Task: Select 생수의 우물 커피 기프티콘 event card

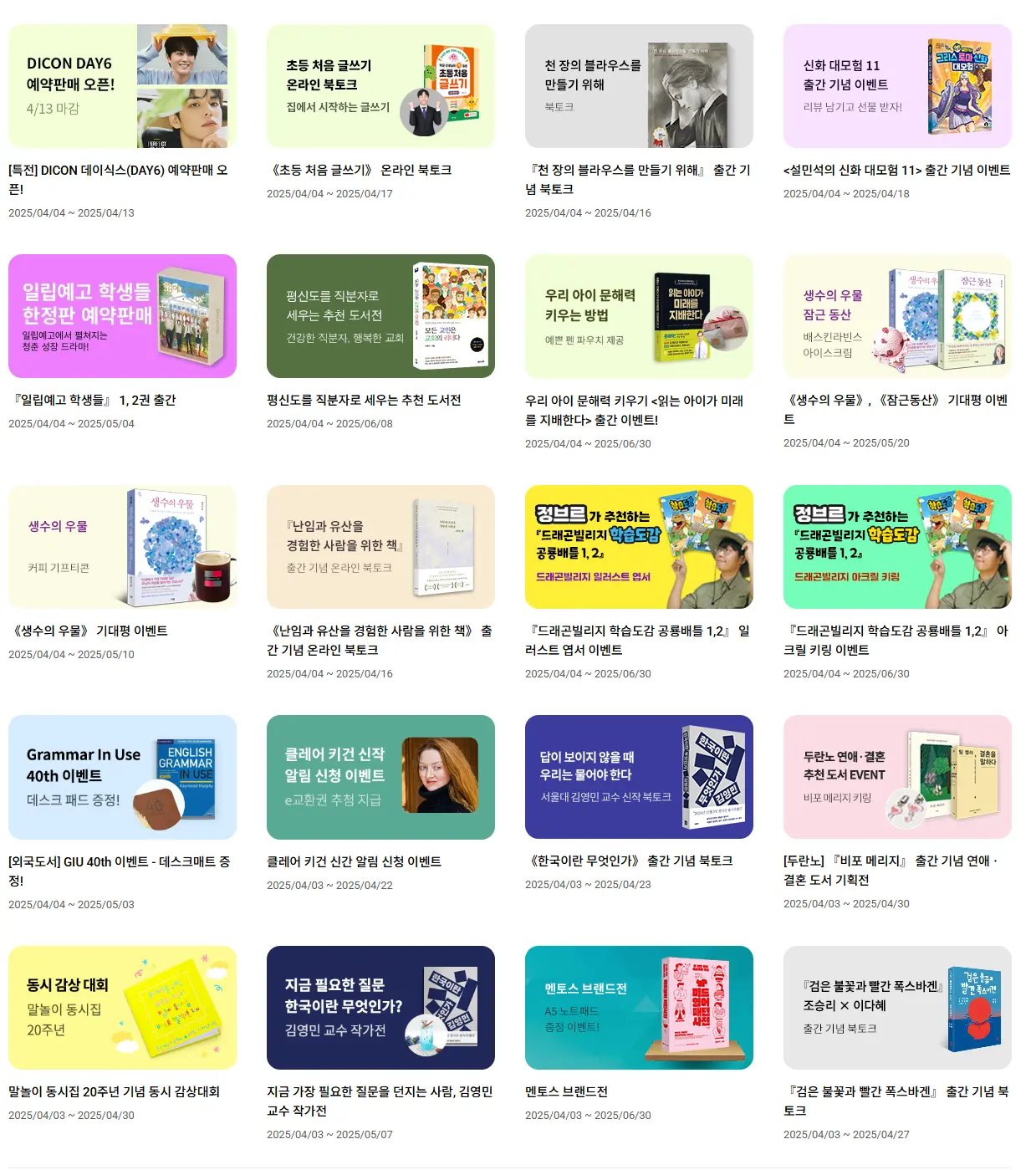Action: tap(122, 547)
